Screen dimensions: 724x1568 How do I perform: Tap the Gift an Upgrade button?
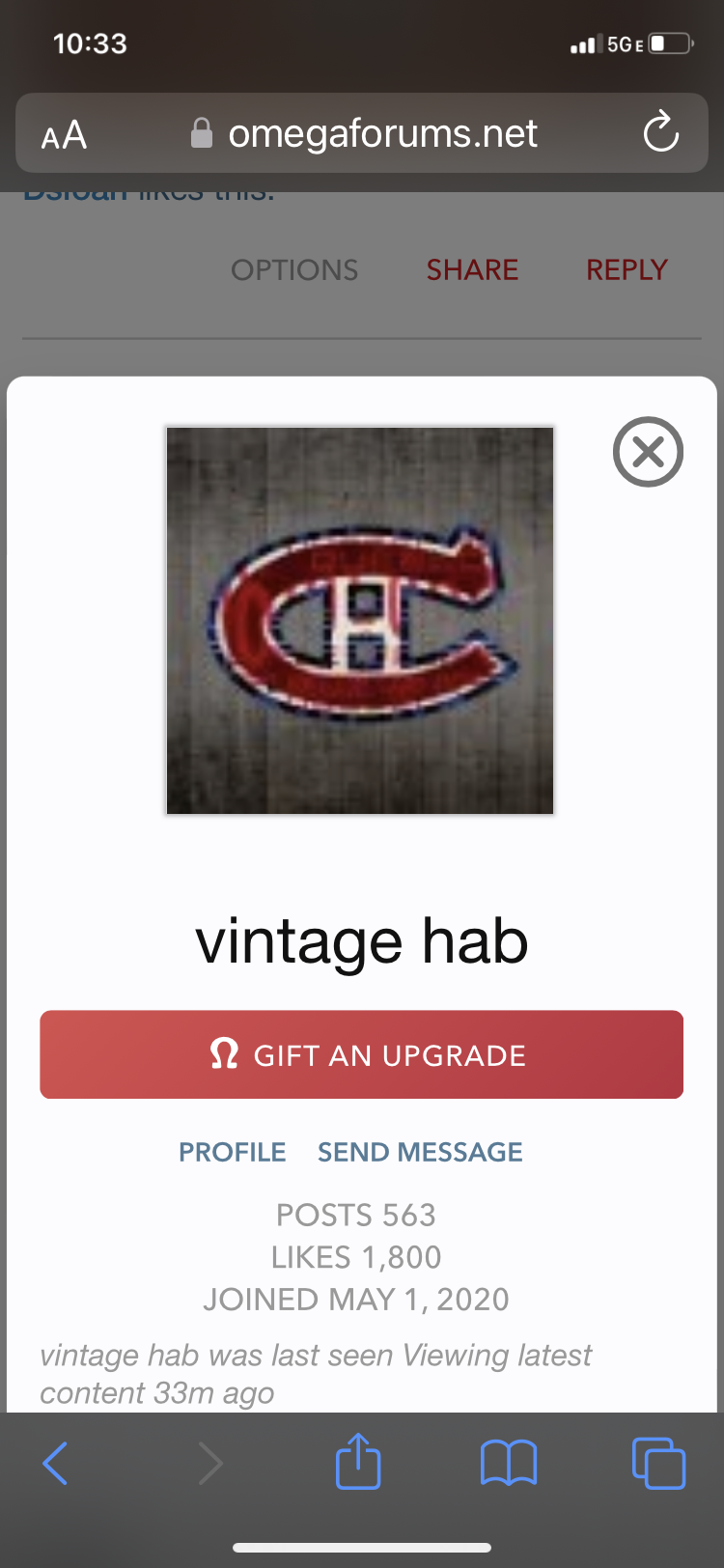point(362,1054)
